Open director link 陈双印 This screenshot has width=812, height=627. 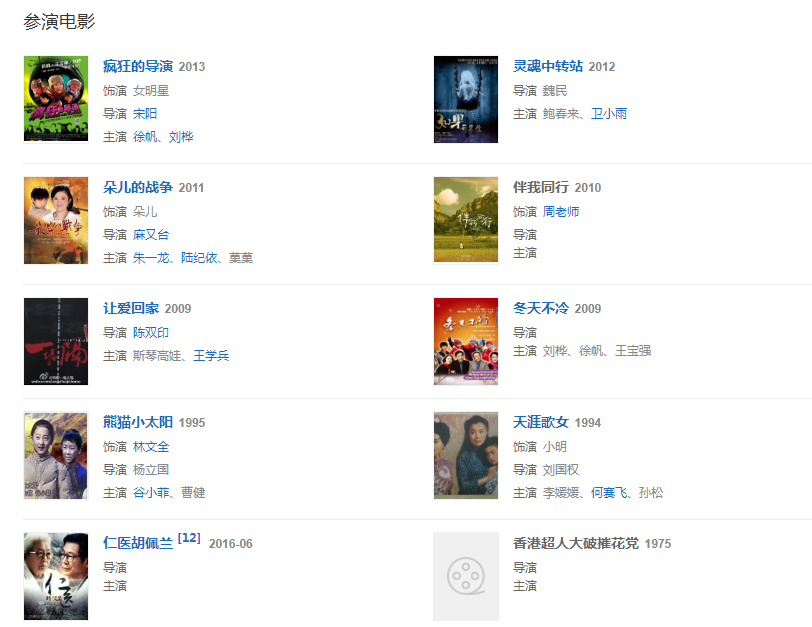point(151,333)
